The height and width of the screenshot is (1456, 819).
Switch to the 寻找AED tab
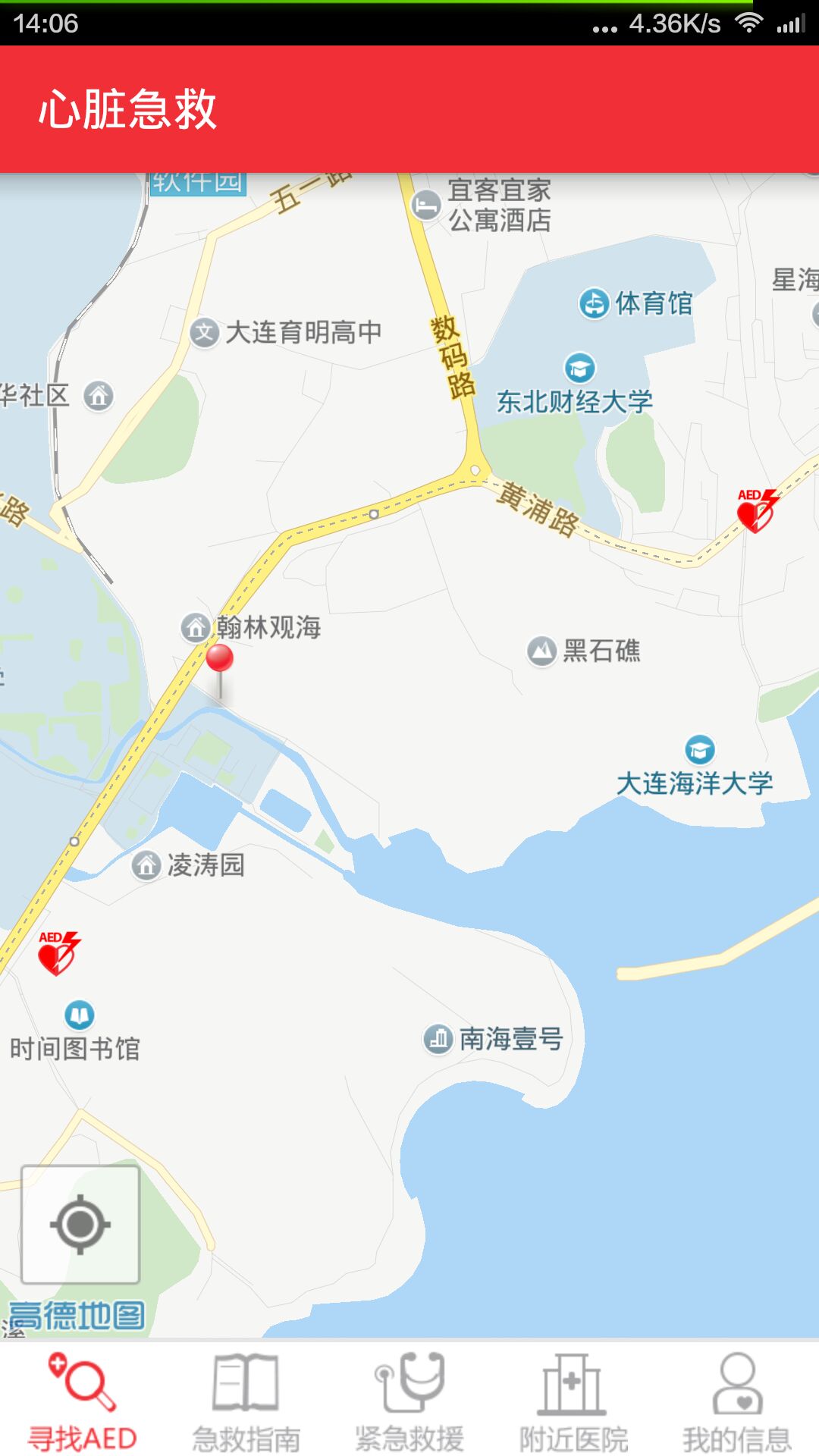point(82,1401)
